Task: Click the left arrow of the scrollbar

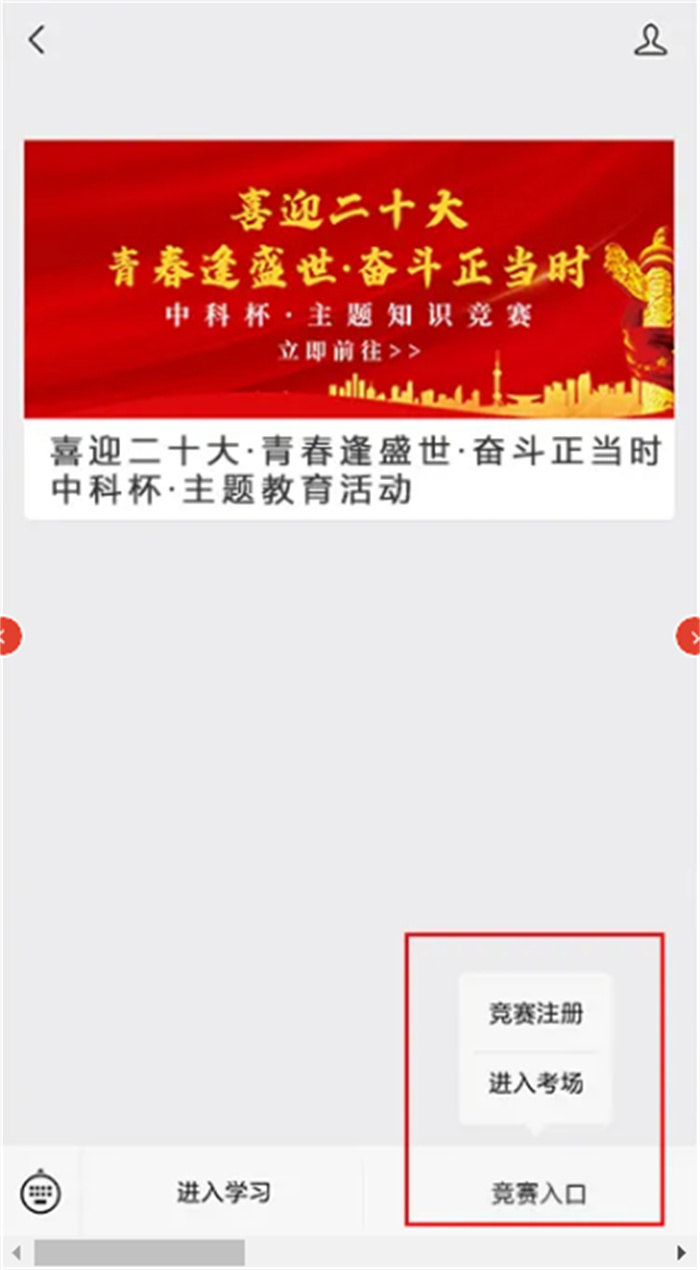Action: 15,1253
